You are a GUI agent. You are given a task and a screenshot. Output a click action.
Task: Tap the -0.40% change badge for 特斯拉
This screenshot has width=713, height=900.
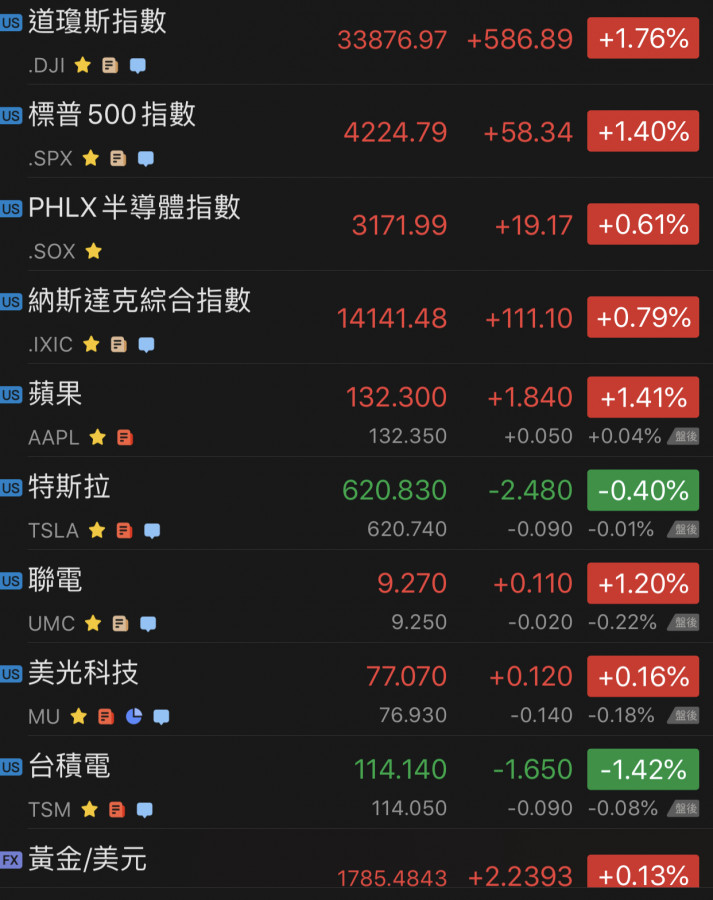click(x=642, y=490)
